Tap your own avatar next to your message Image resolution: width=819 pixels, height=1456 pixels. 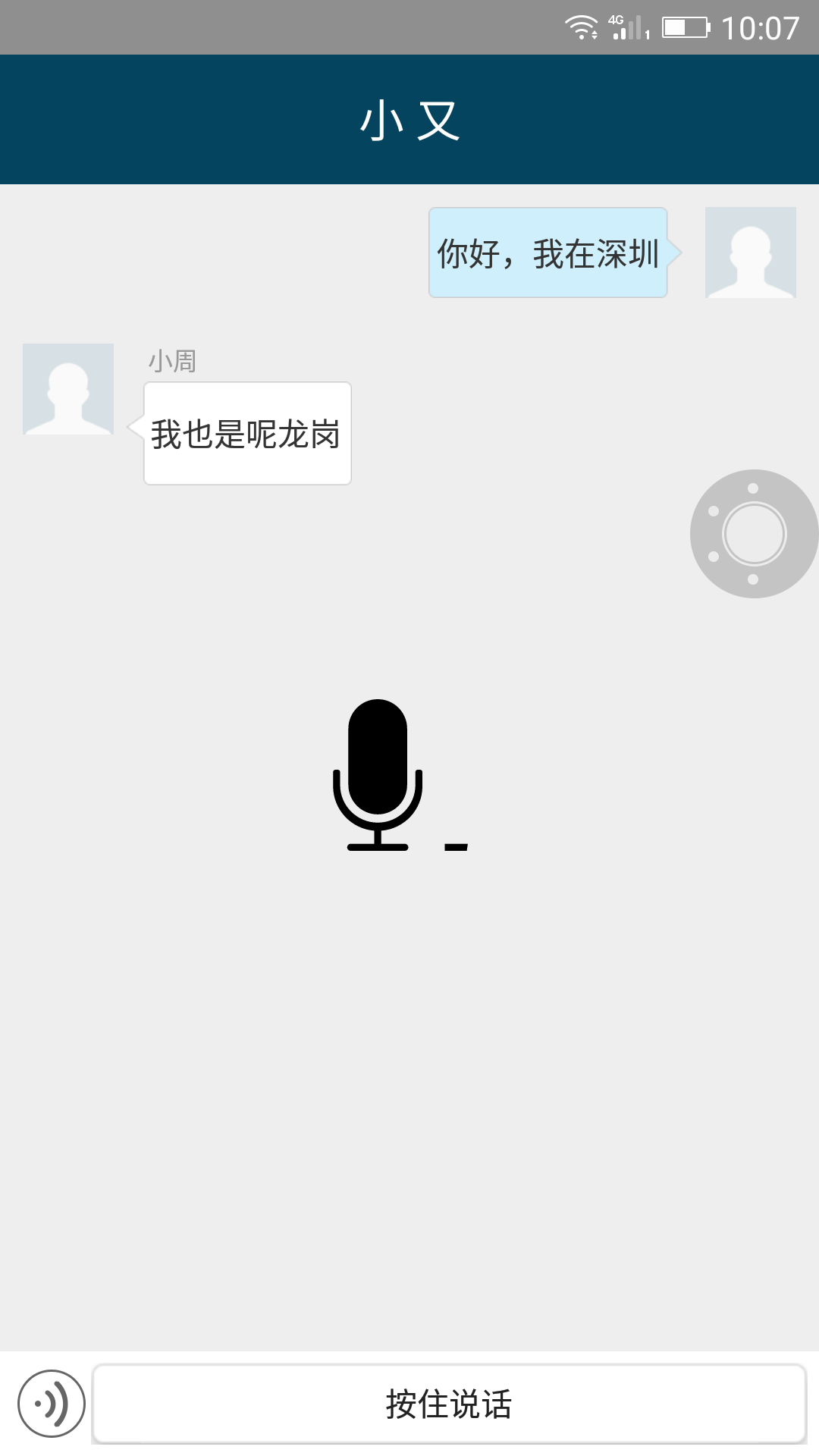pos(750,253)
